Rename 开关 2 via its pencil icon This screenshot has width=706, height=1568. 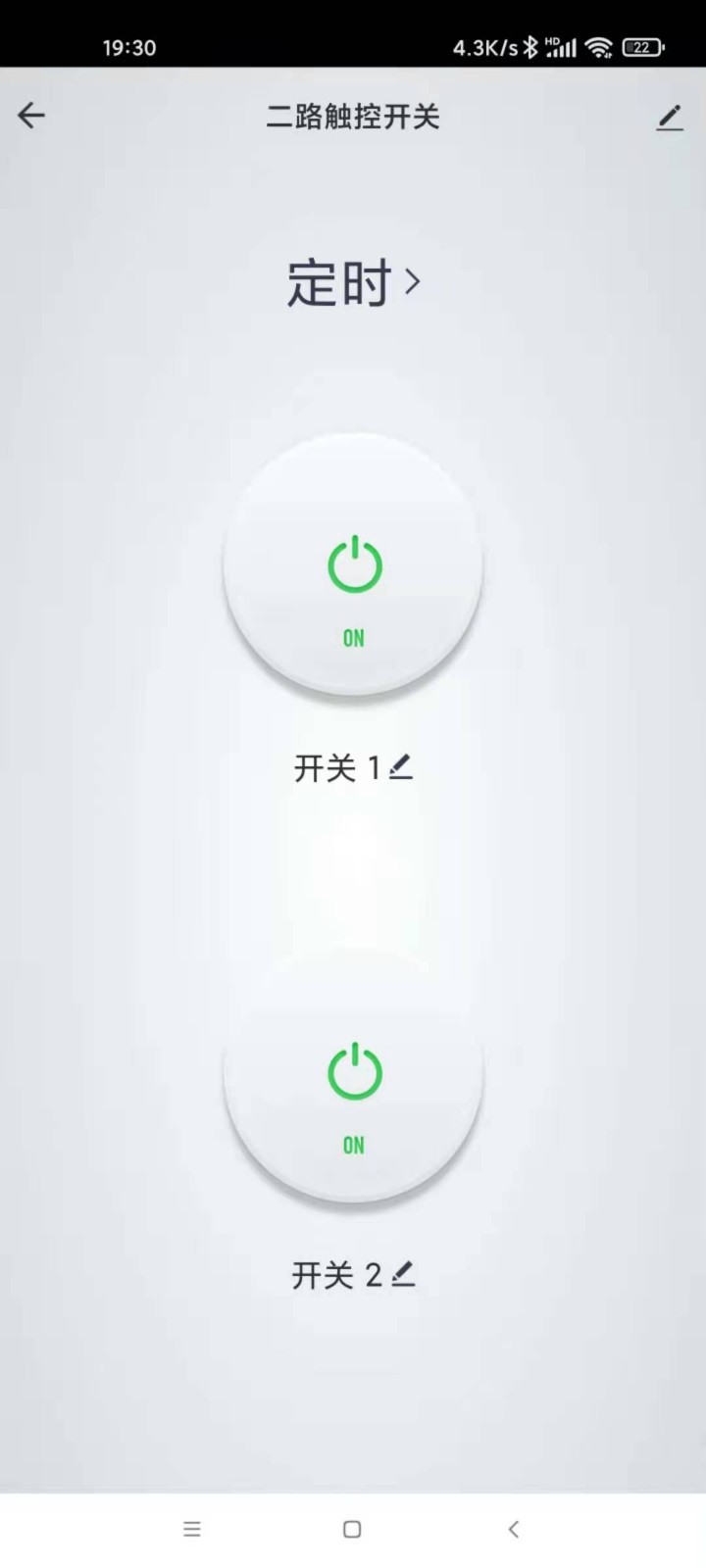click(403, 1274)
